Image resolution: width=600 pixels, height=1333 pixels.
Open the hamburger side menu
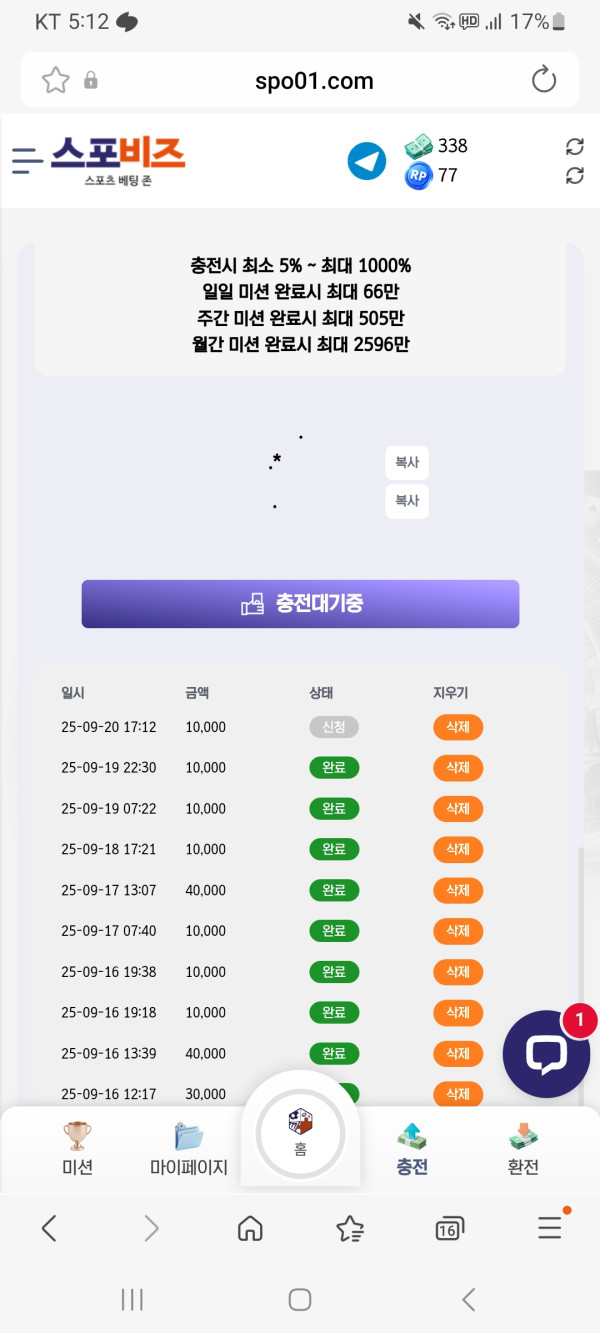27,160
